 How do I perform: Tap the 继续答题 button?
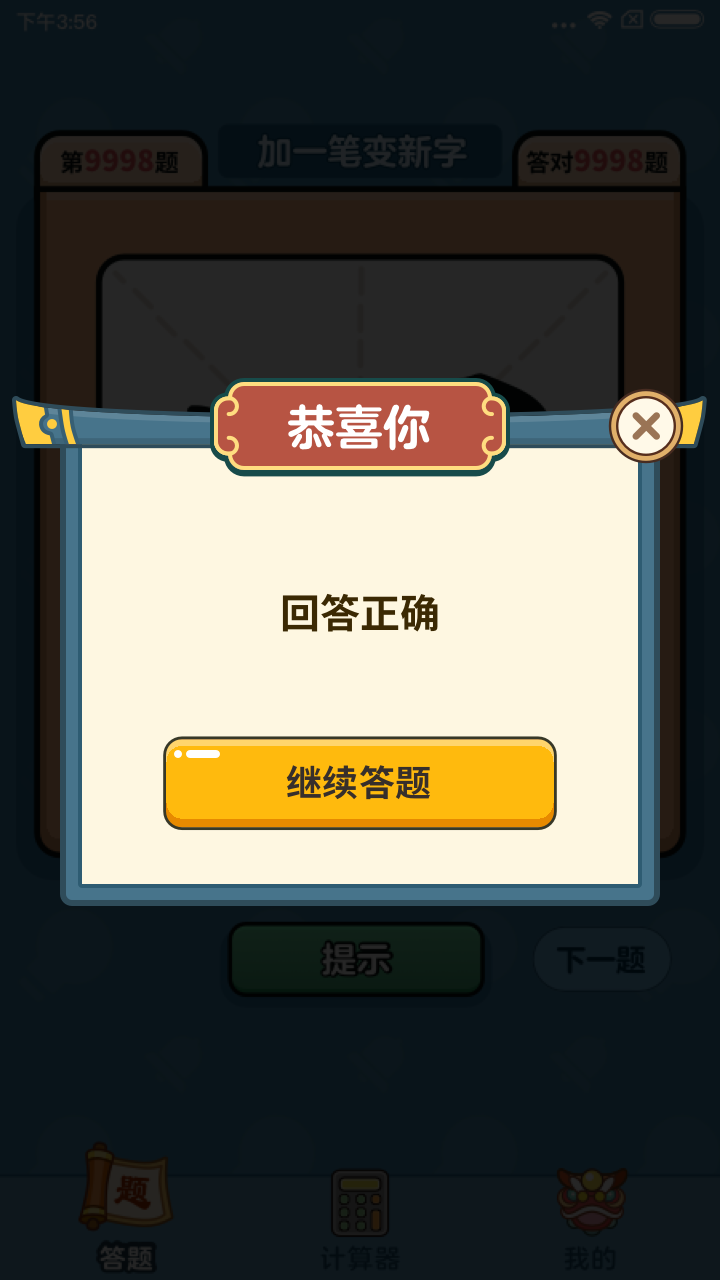[360, 782]
